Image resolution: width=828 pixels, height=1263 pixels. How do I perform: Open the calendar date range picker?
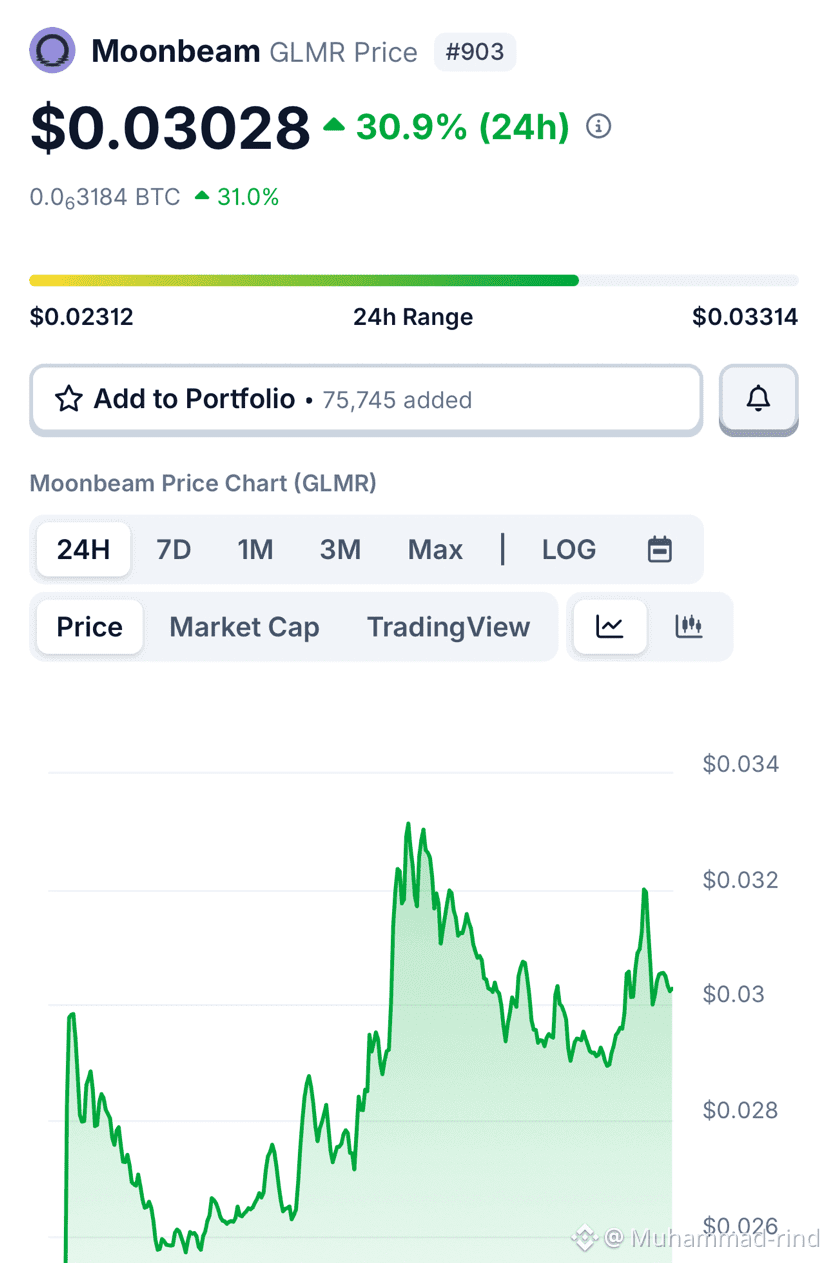coord(659,549)
